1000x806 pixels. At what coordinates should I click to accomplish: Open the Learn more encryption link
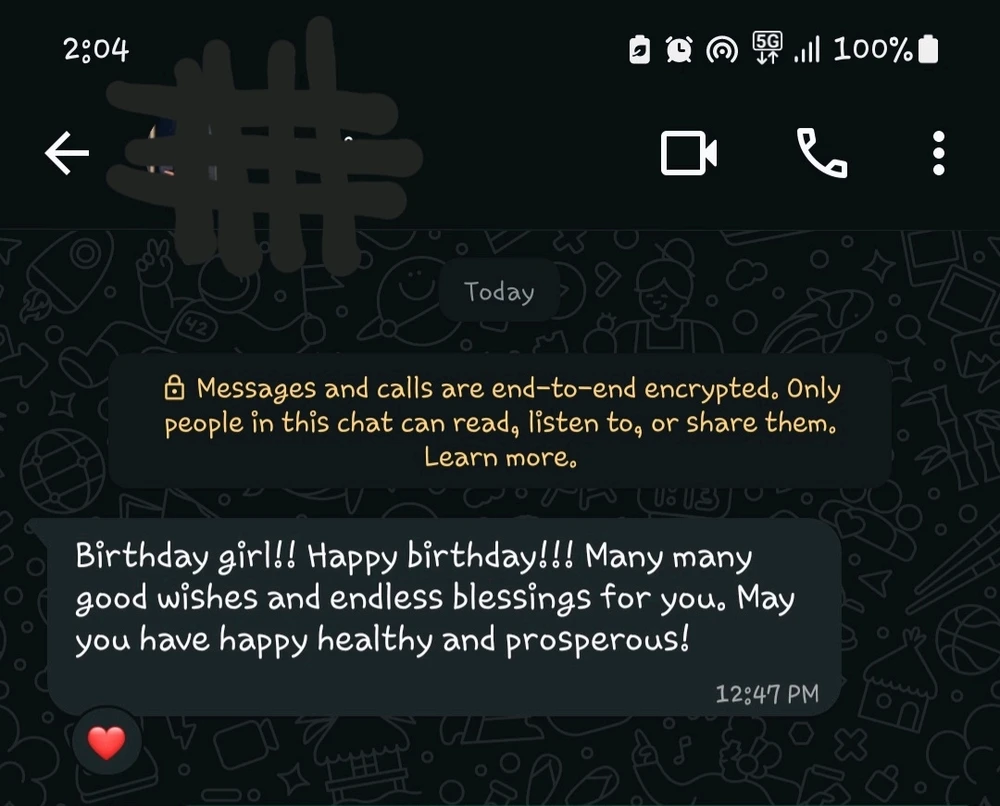click(x=500, y=459)
